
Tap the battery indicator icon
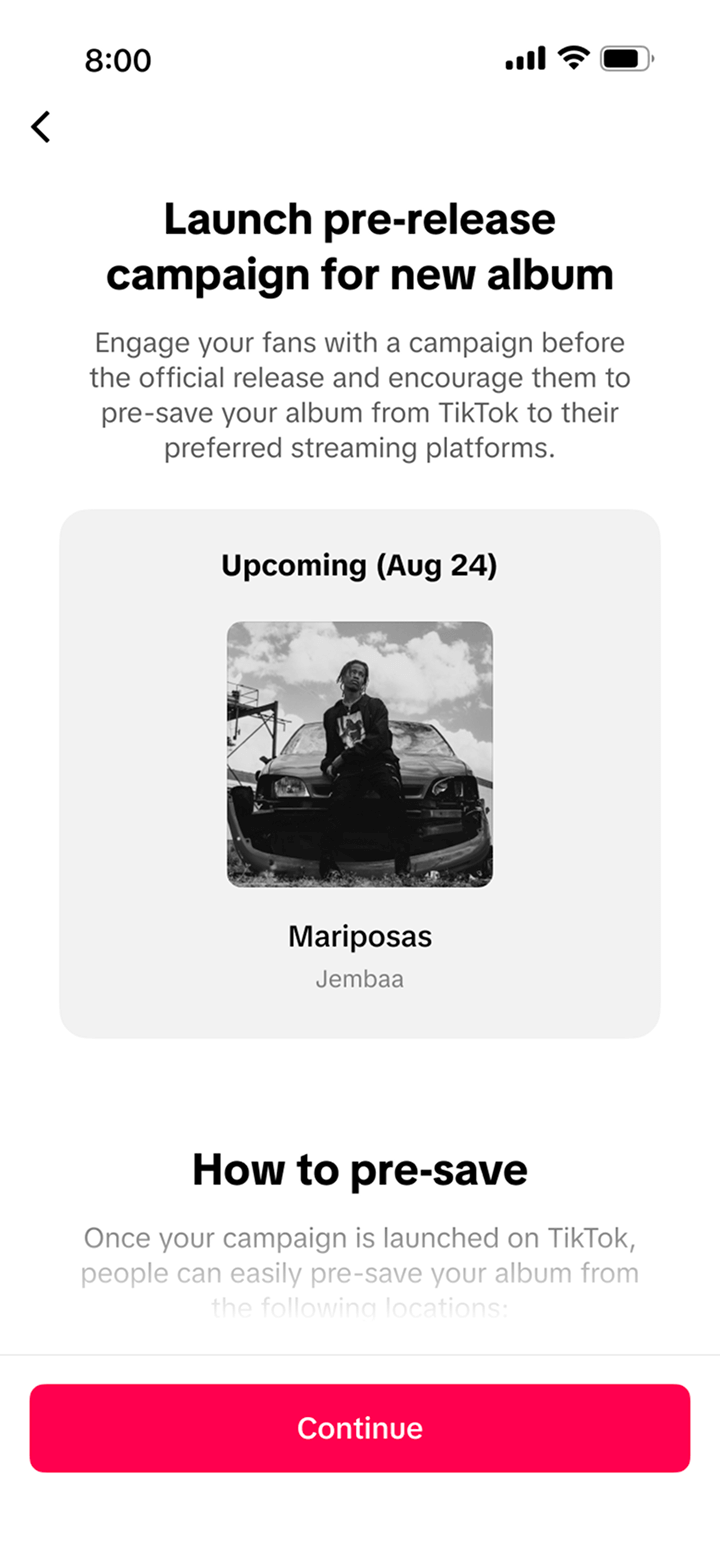tap(625, 59)
